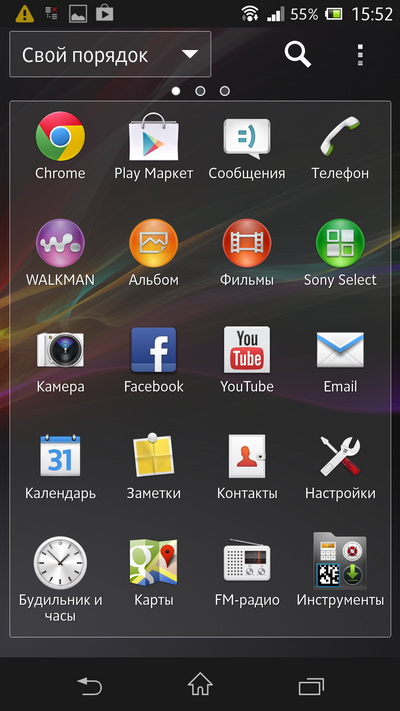Expand the Свой порядок sorting dropdown
Viewport: 400px width, 711px height.
110,54
